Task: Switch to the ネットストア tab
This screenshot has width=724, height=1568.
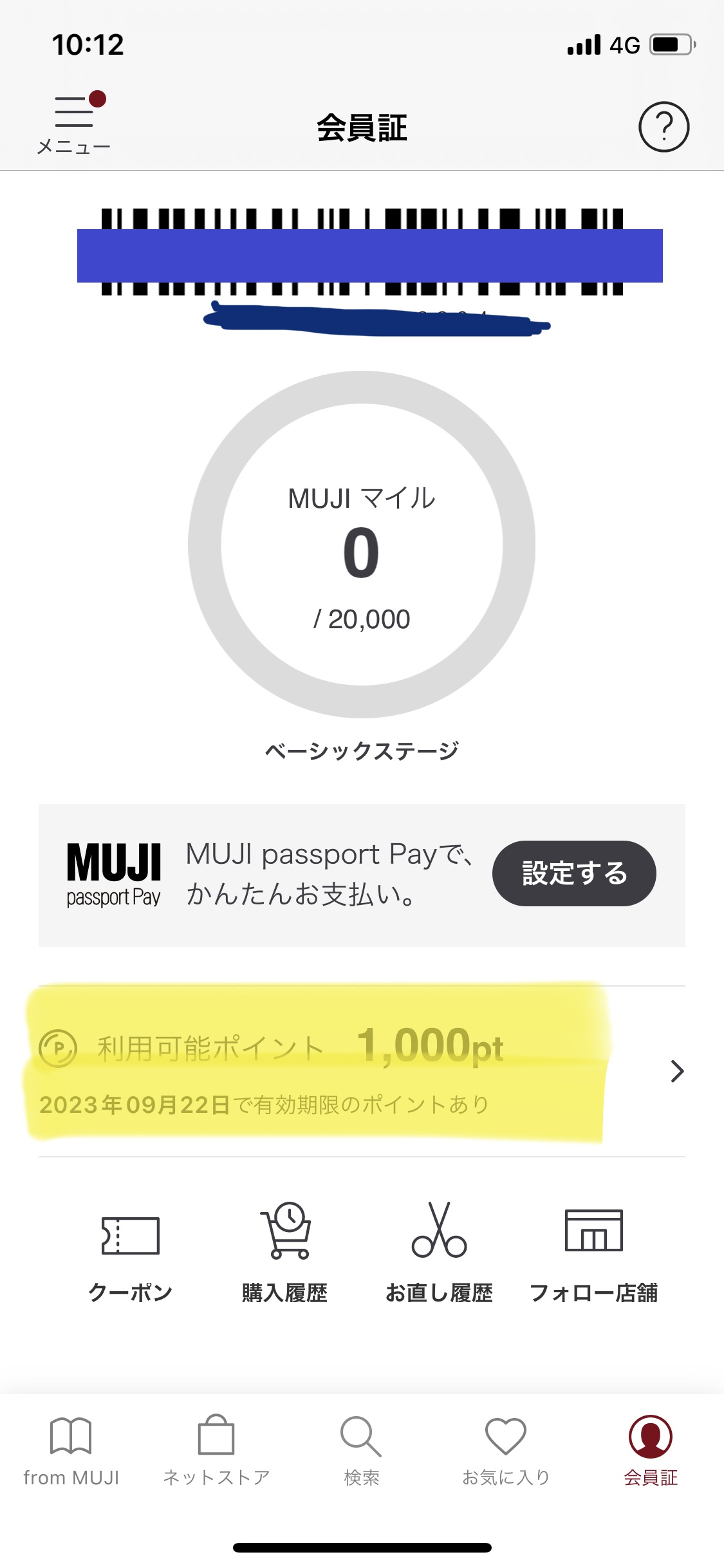Action: 216,1451
